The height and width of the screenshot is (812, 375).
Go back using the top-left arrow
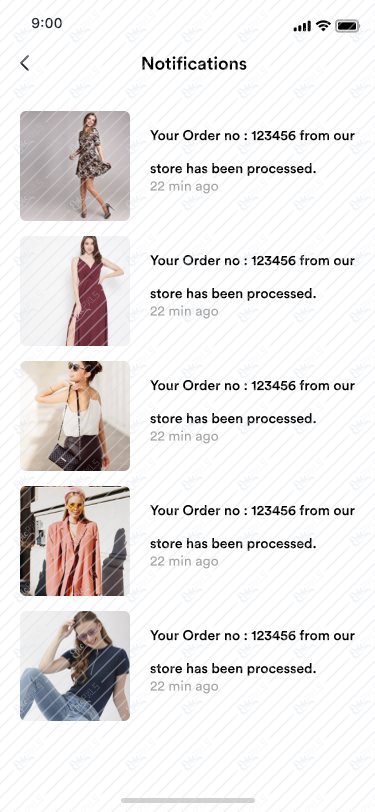click(24, 63)
